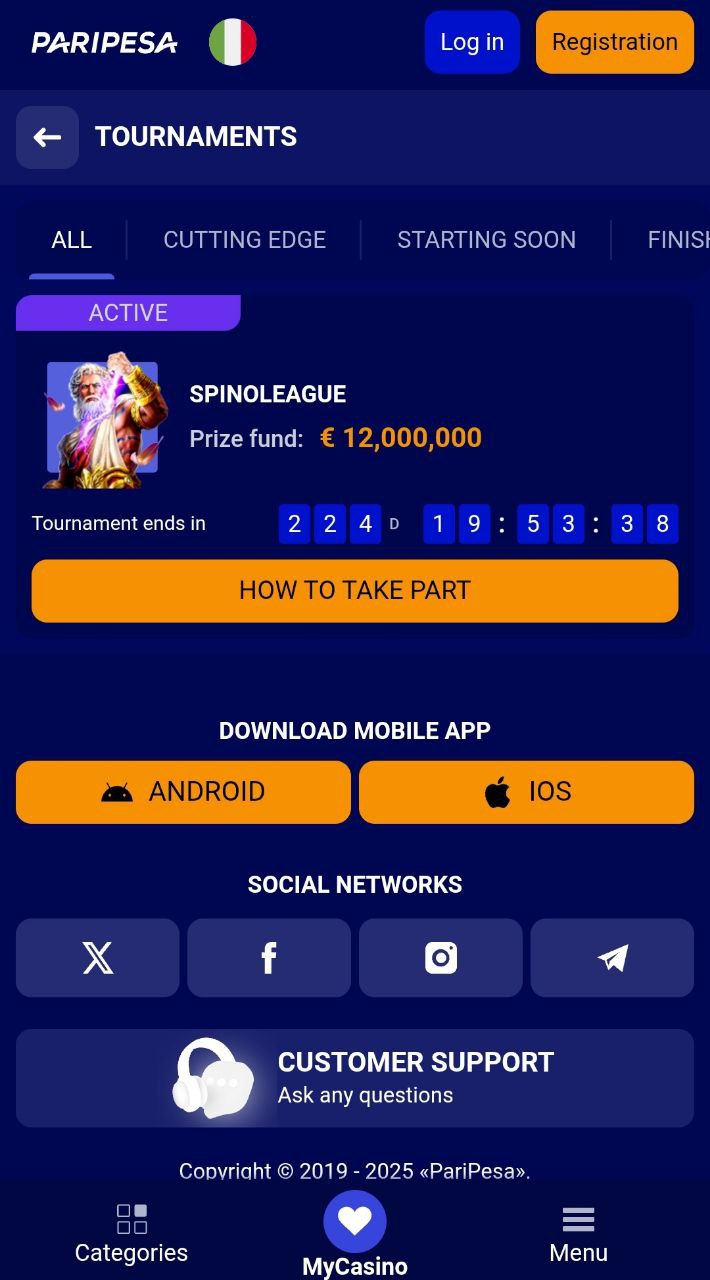Go back using the arrow button
Image resolution: width=710 pixels, height=1280 pixels.
[x=47, y=137]
